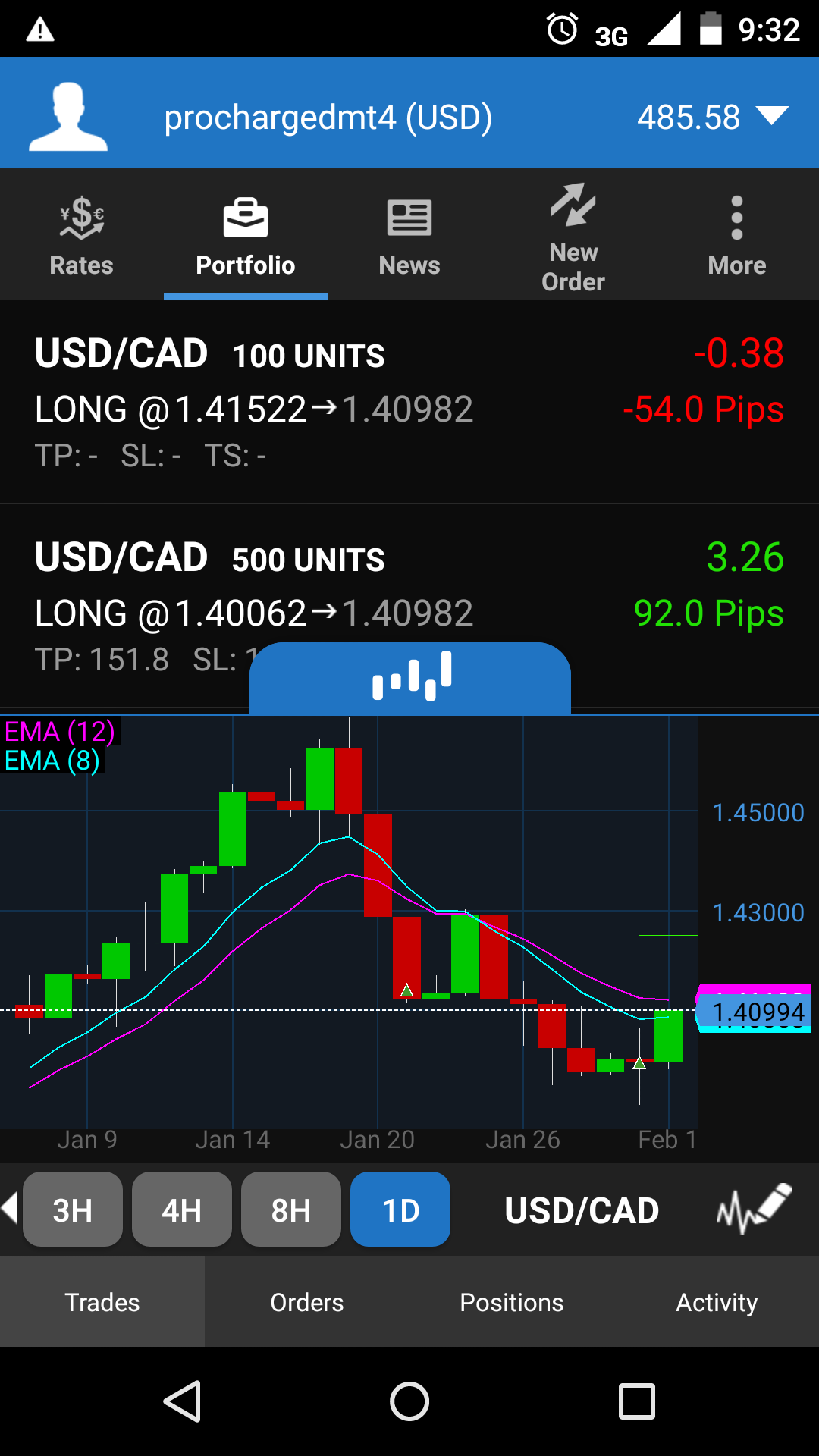The image size is (819, 1456).
Task: Switch to the Positions tab
Action: click(x=512, y=1302)
